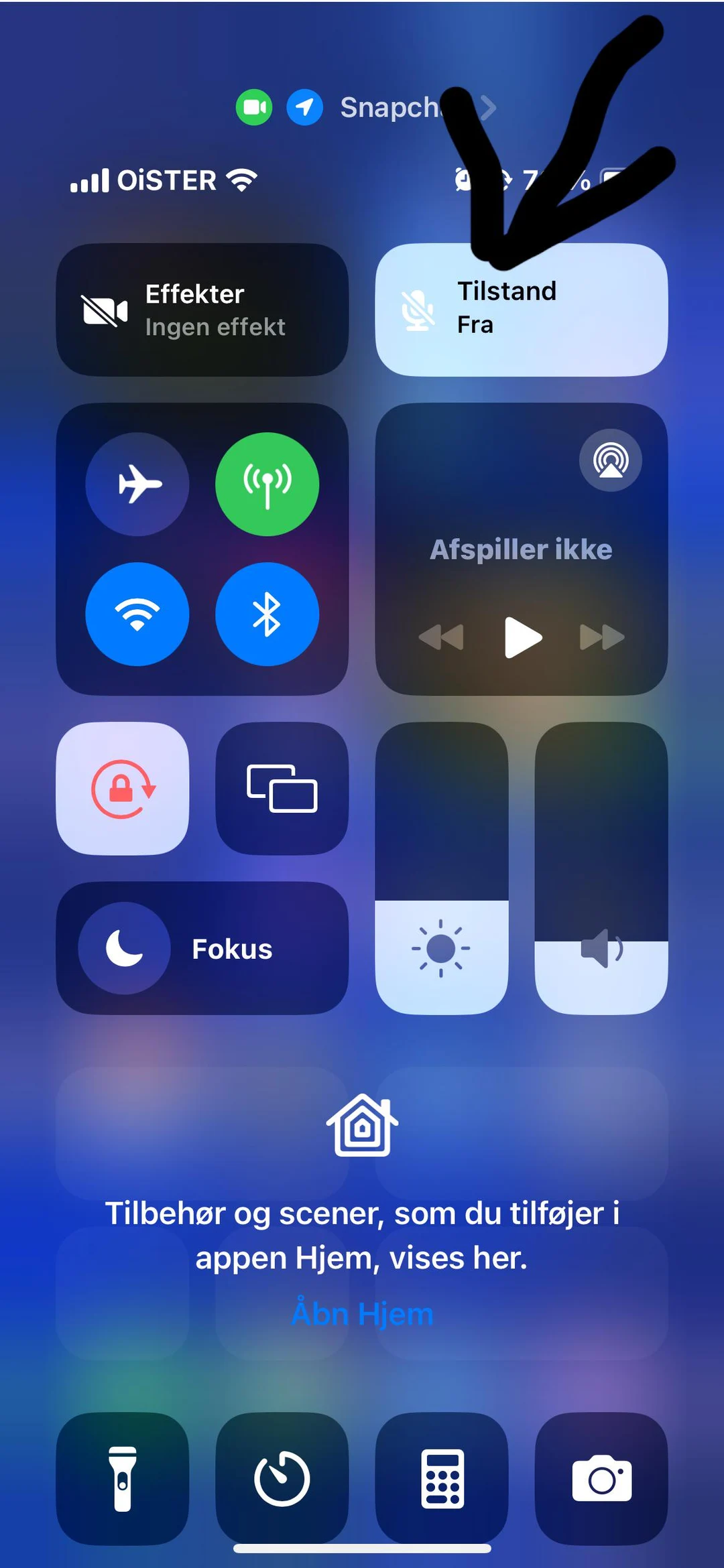Image resolution: width=724 pixels, height=1568 pixels.
Task: Open the Tilstand microphone mode tile
Action: (x=521, y=310)
